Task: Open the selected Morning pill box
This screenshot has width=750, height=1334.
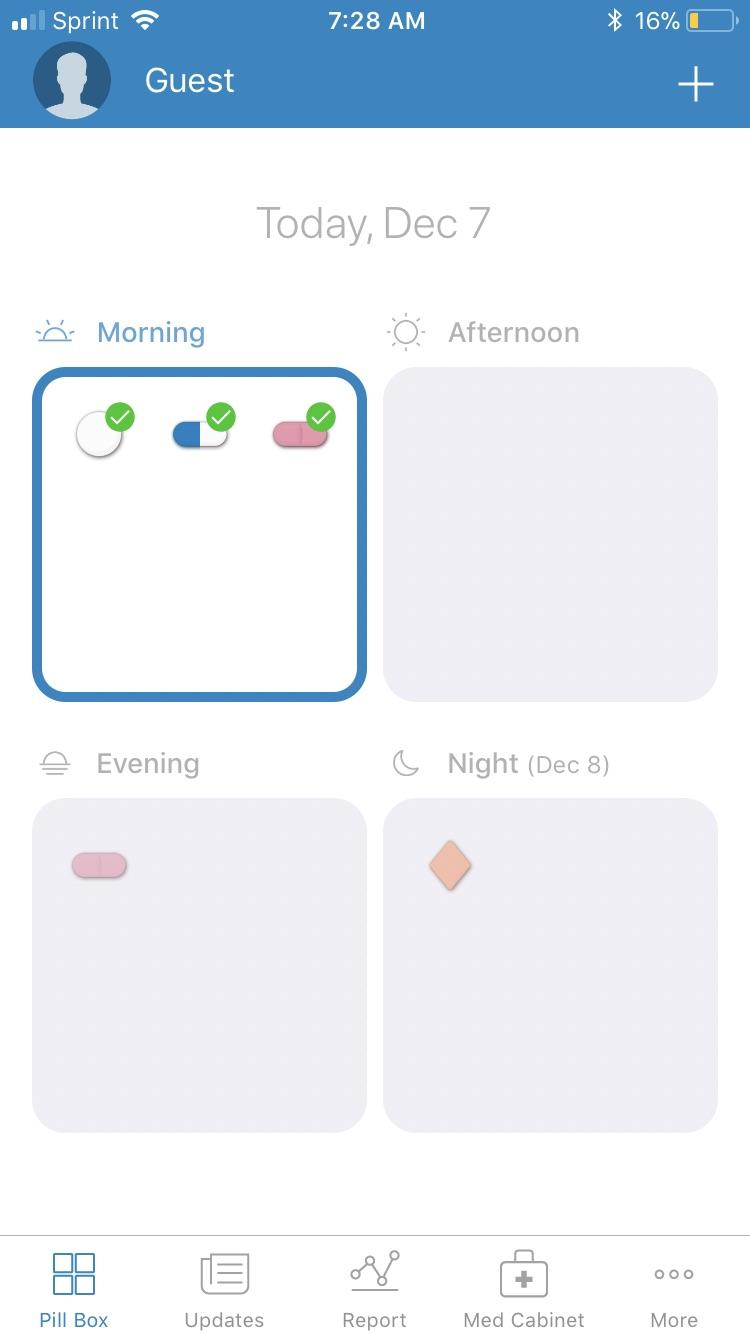Action: coord(200,560)
